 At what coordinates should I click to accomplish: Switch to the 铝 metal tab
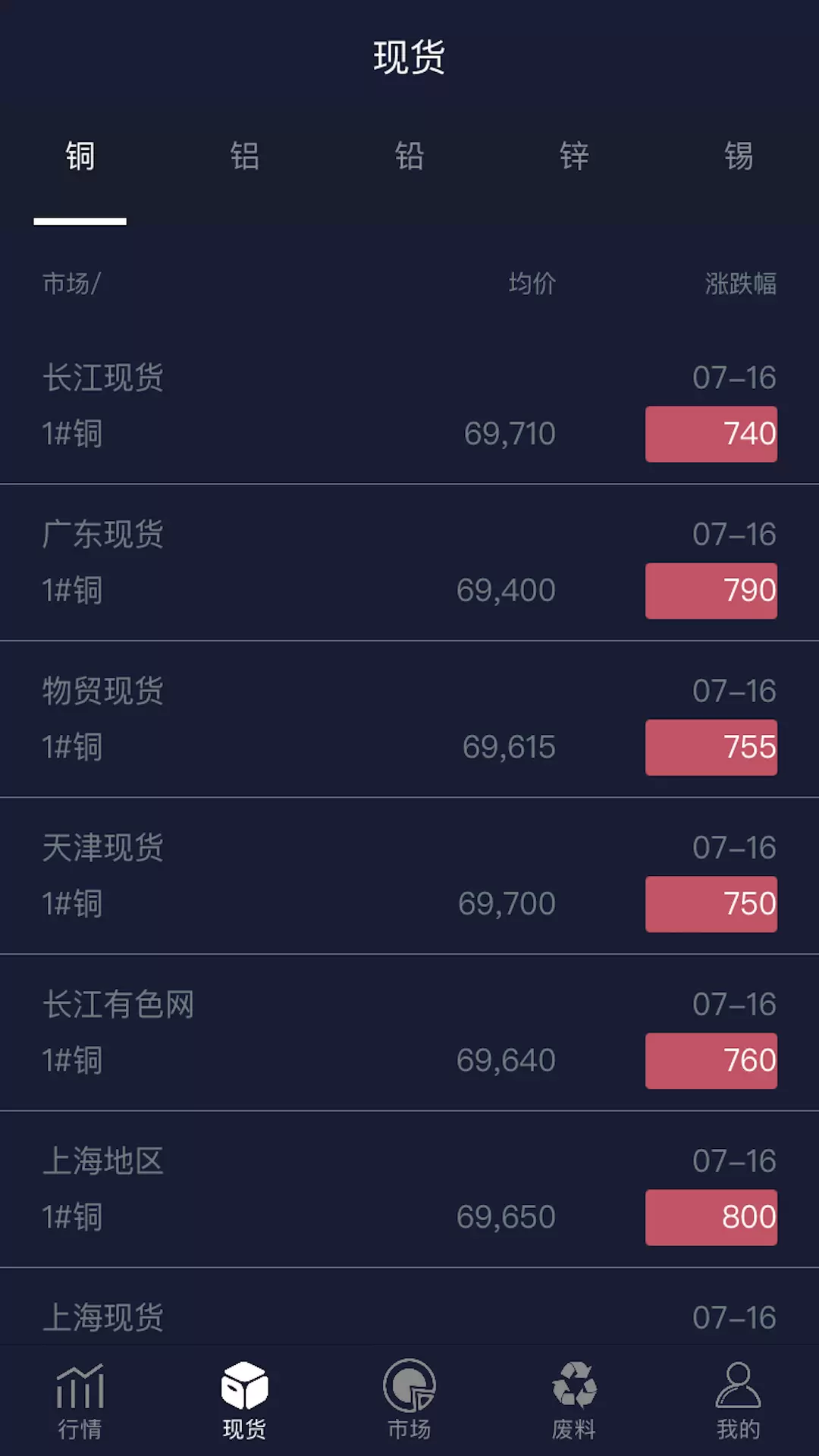(x=244, y=156)
